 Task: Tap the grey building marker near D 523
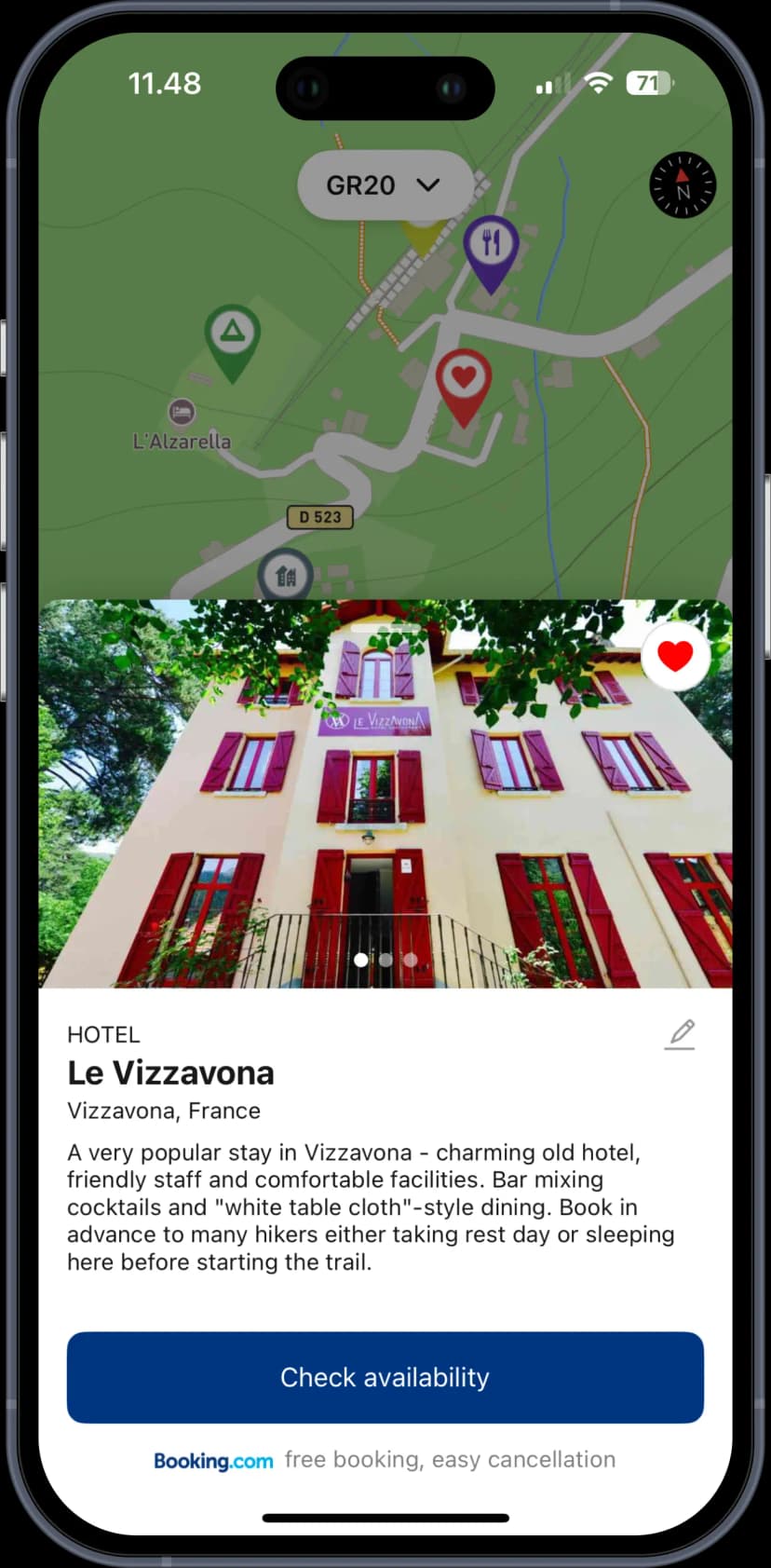point(285,576)
